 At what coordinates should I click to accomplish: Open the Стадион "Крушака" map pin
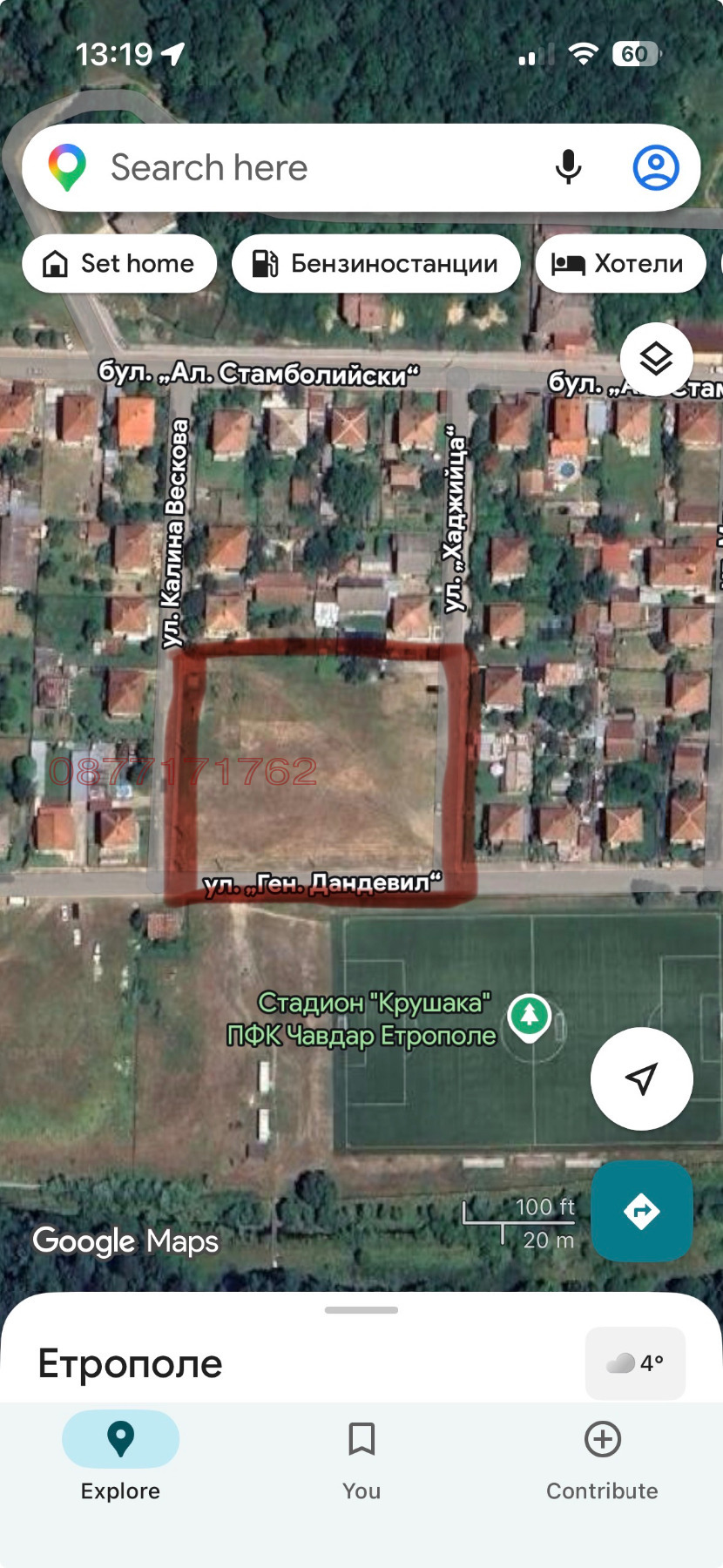[529, 1017]
